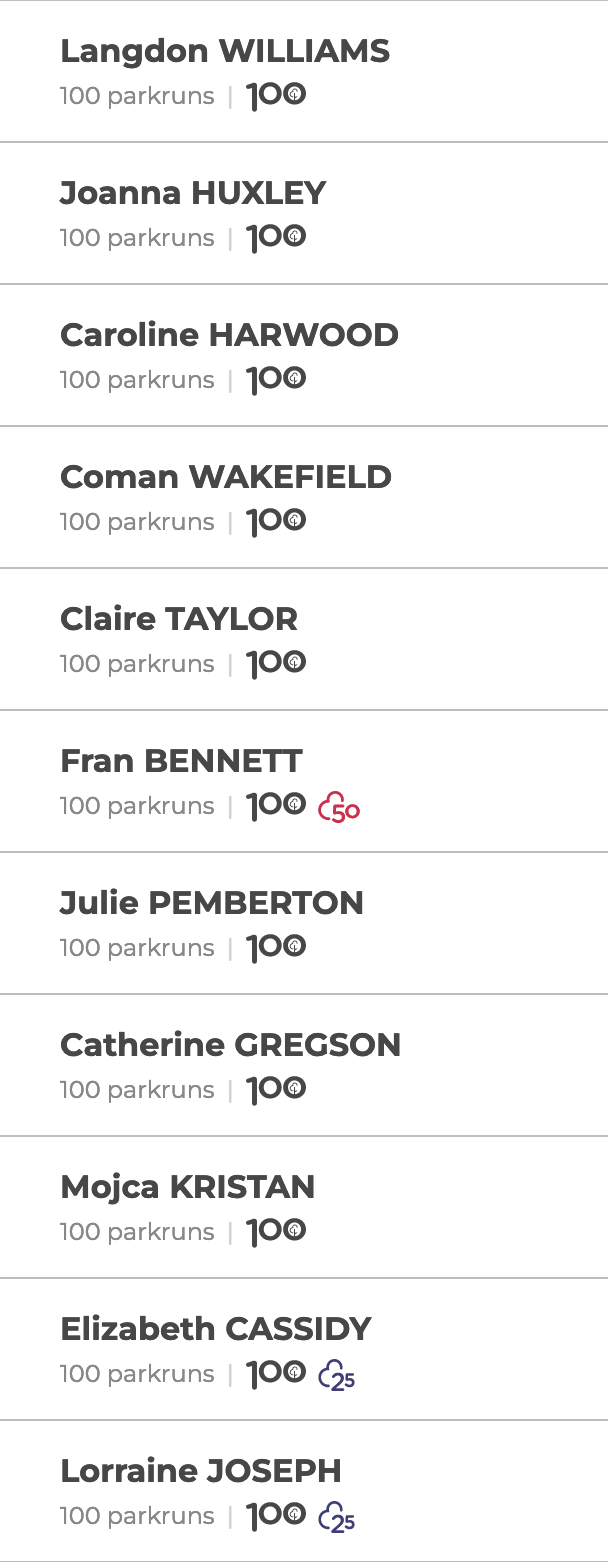608x1562 pixels.
Task: Select Mojca KRISTAN from the list
Action: click(x=187, y=1187)
